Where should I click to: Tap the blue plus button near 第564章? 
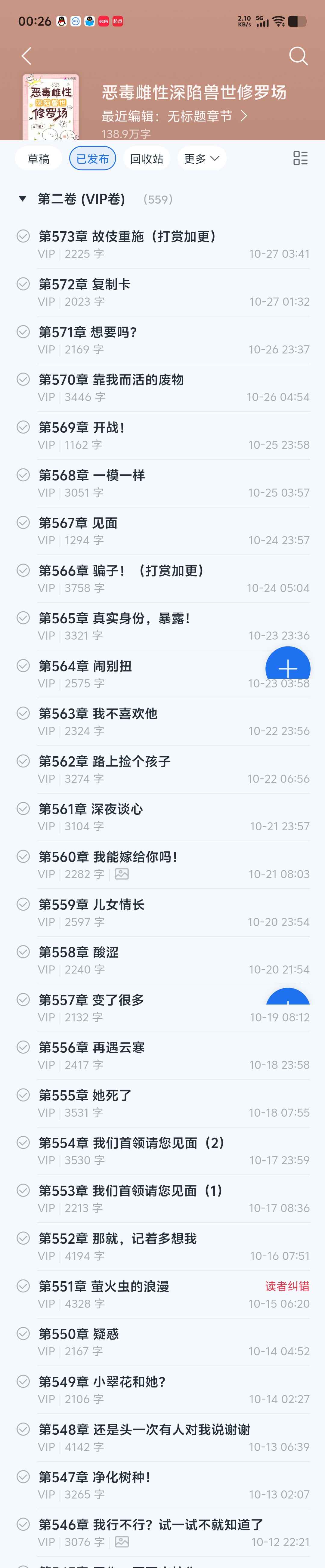pos(288,668)
